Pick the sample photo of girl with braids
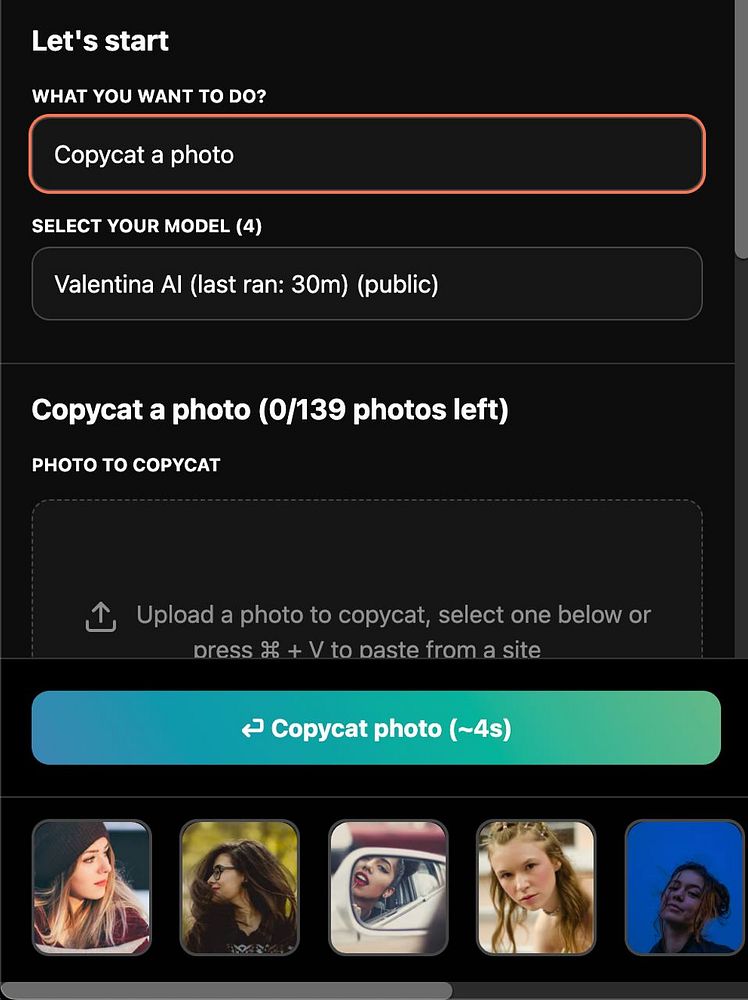 (x=536, y=887)
